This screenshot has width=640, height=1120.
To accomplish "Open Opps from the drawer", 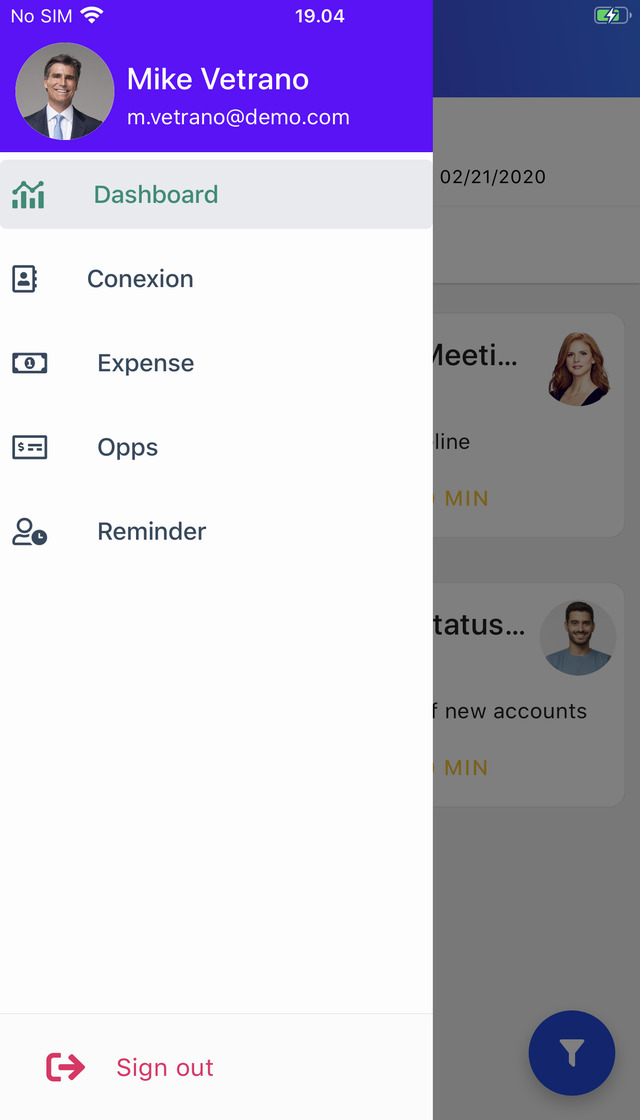I will click(x=216, y=447).
